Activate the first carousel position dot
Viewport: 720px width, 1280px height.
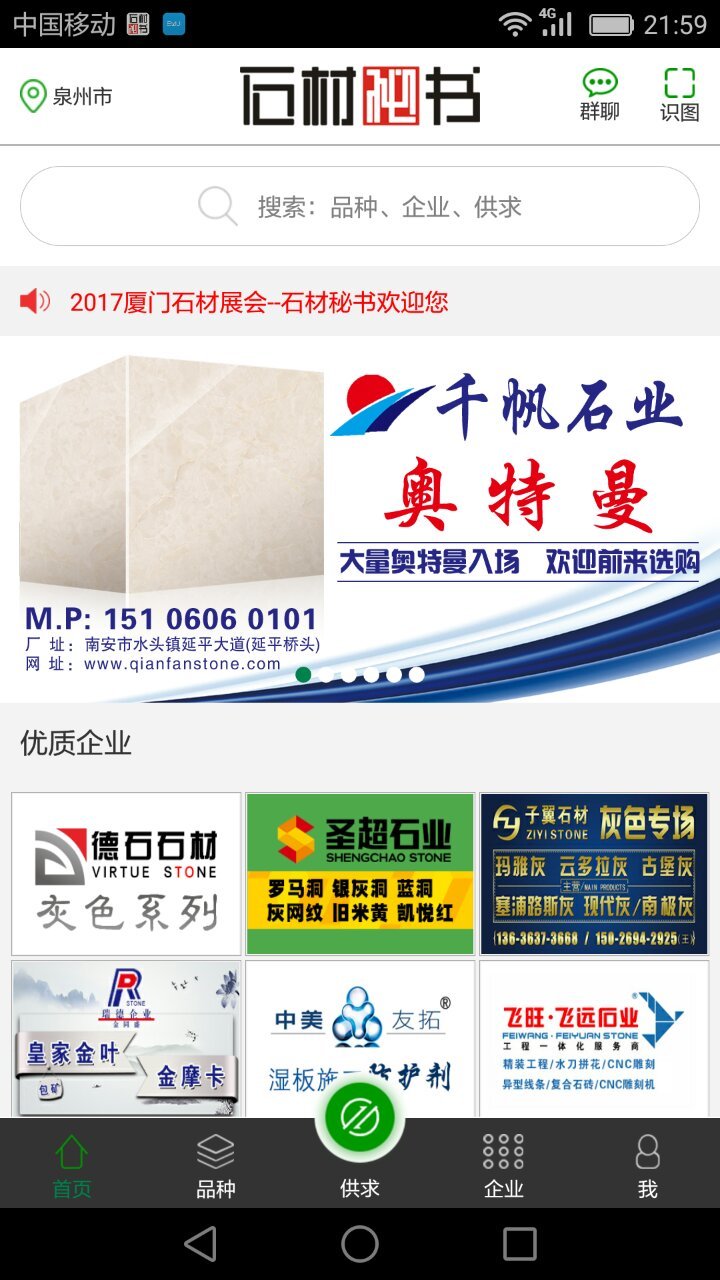click(303, 675)
